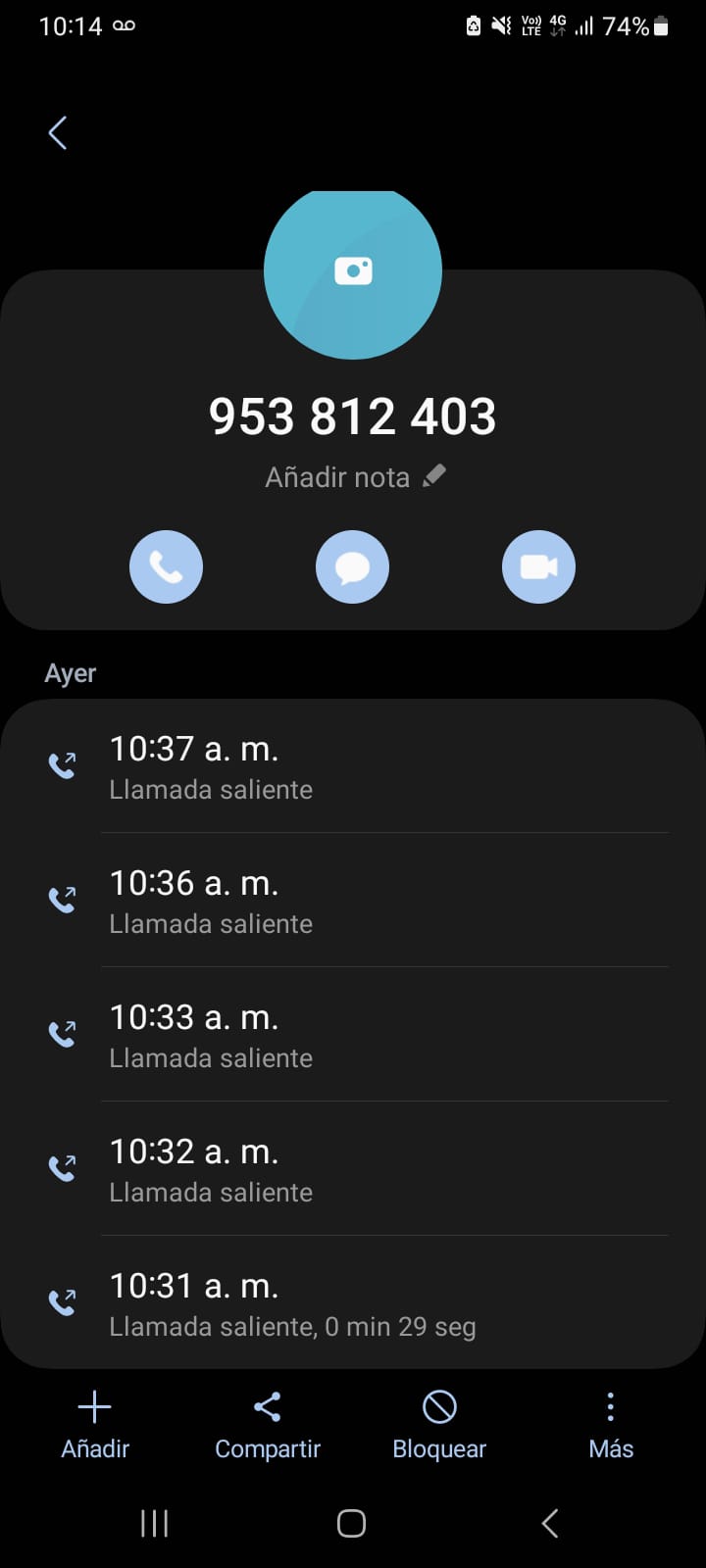Share this number via Compartir
Image resolution: width=706 pixels, height=1568 pixels.
pos(268,1425)
